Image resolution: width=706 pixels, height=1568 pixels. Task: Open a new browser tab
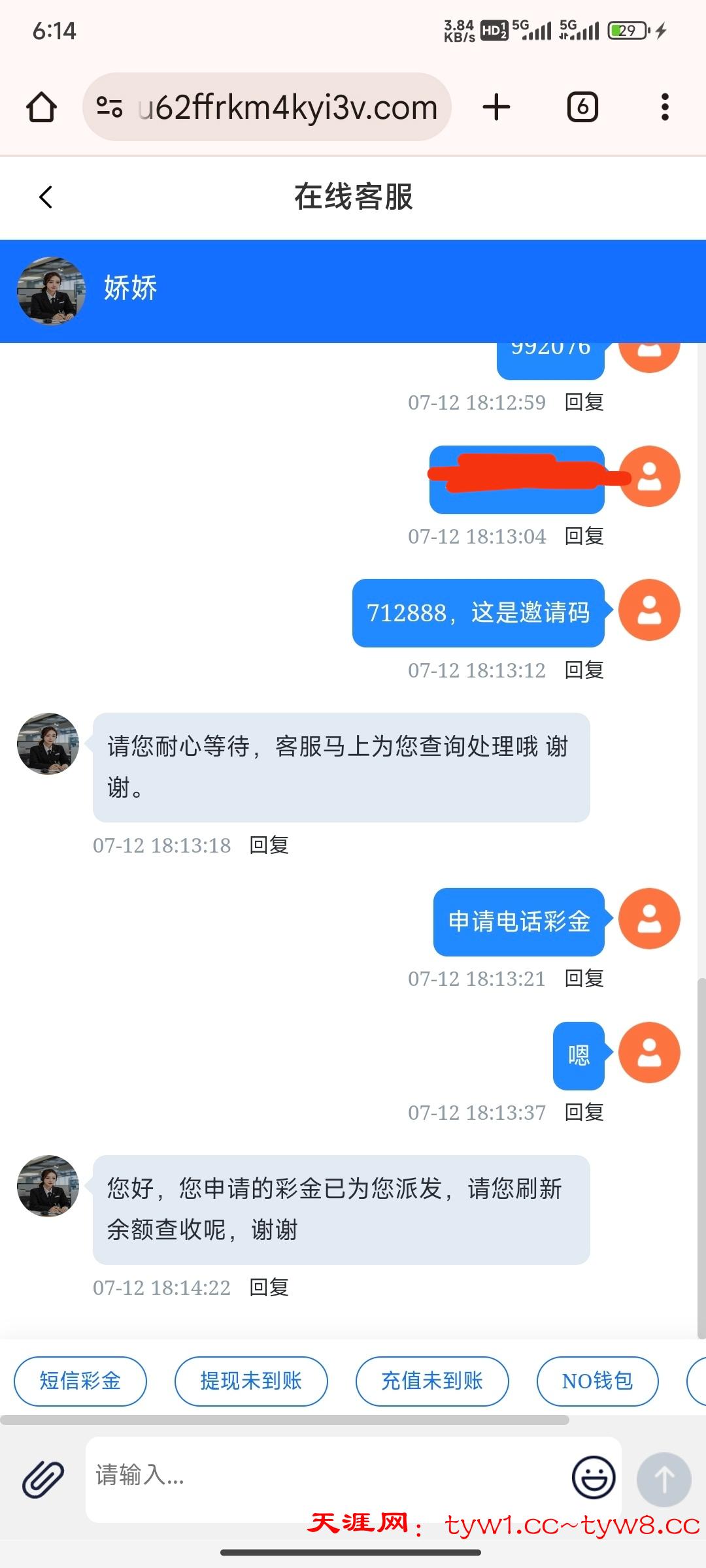(496, 107)
